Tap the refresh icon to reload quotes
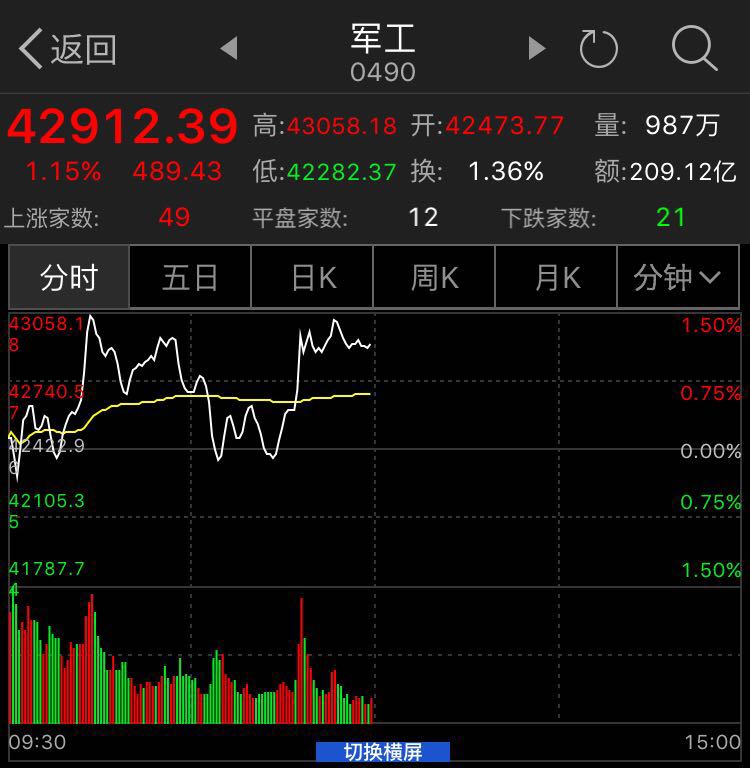The height and width of the screenshot is (768, 750). click(x=599, y=47)
